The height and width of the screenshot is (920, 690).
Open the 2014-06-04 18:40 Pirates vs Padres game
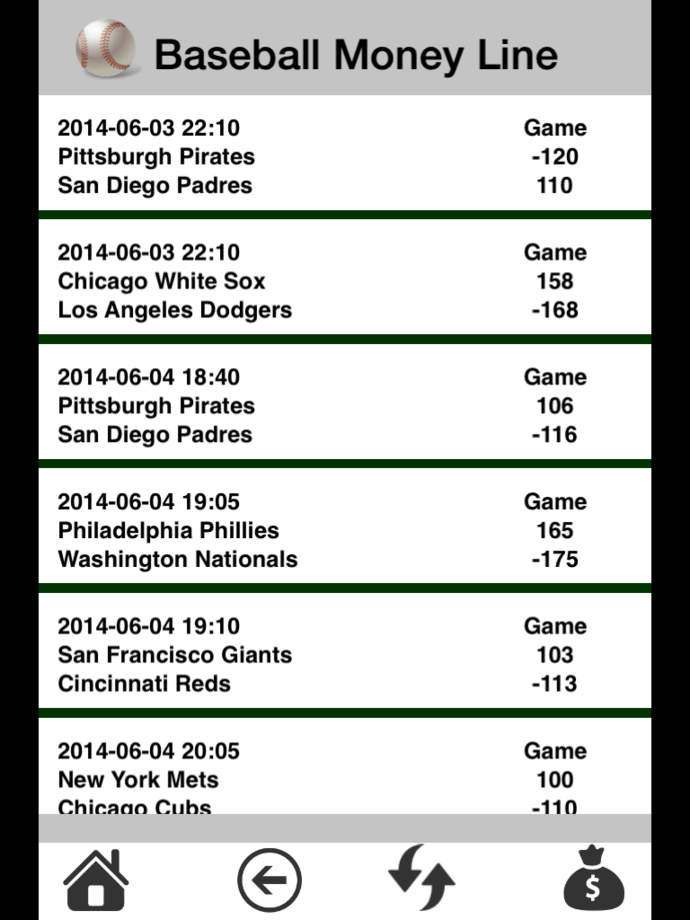[x=344, y=406]
